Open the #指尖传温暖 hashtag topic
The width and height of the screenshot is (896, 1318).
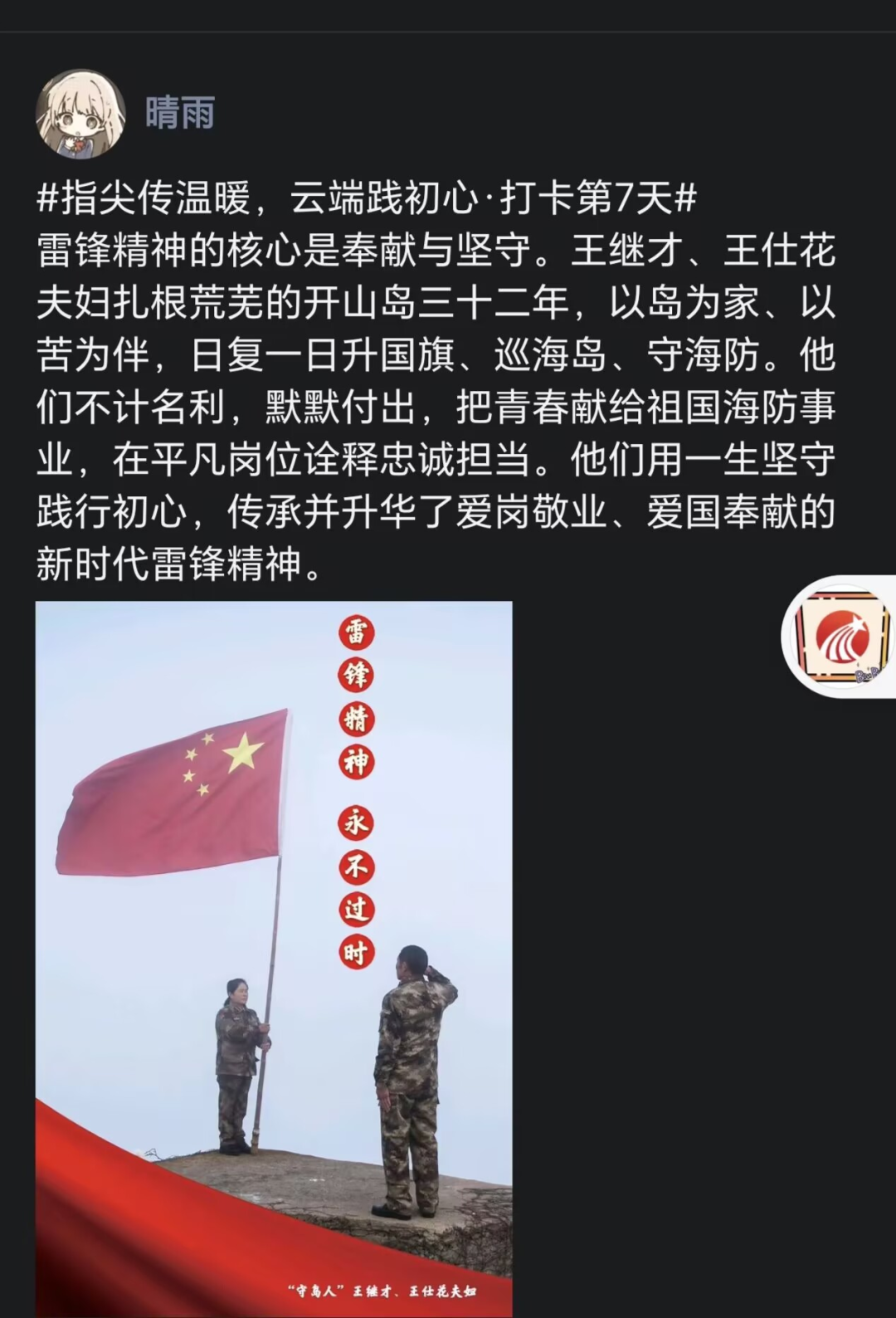click(365, 199)
